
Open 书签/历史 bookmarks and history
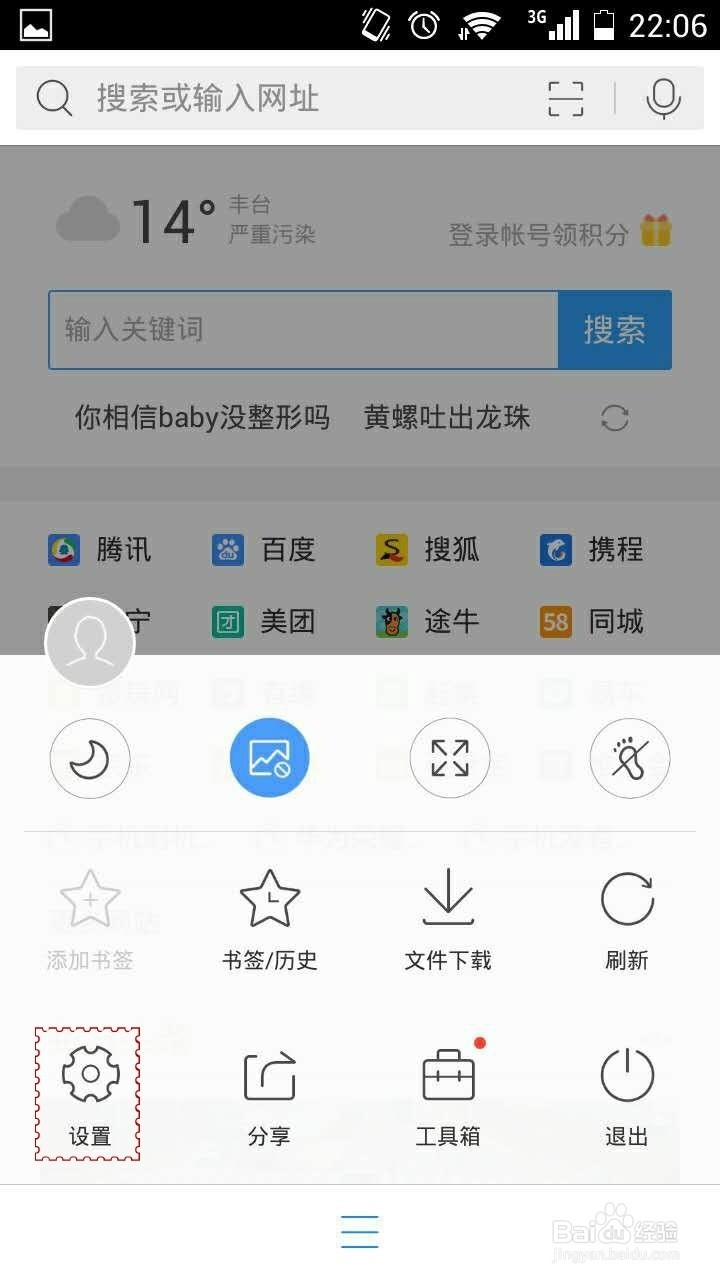coord(269,918)
